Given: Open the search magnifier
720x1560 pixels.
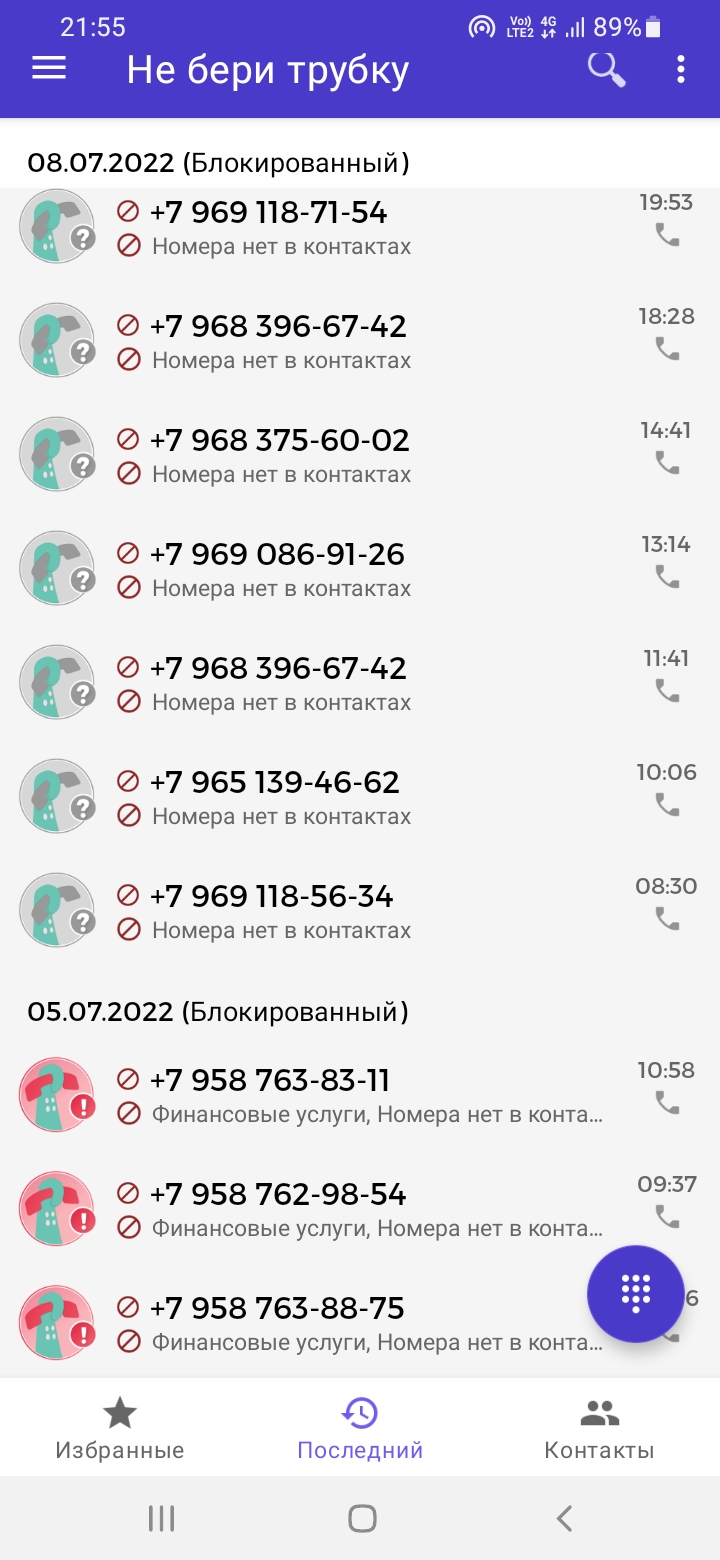Looking at the screenshot, I should click(x=605, y=69).
